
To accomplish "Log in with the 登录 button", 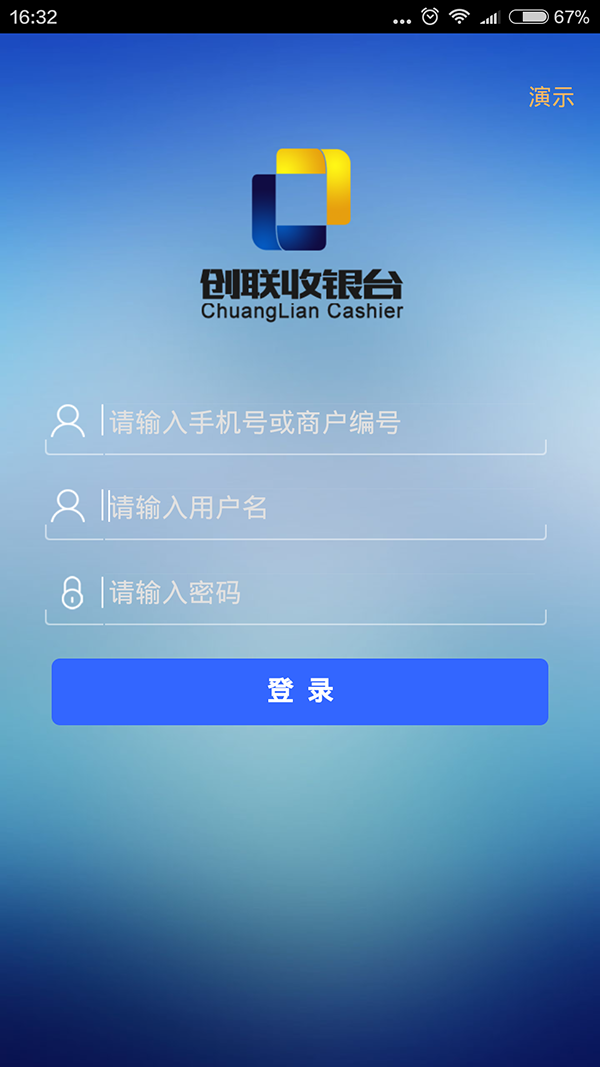I will 300,691.
